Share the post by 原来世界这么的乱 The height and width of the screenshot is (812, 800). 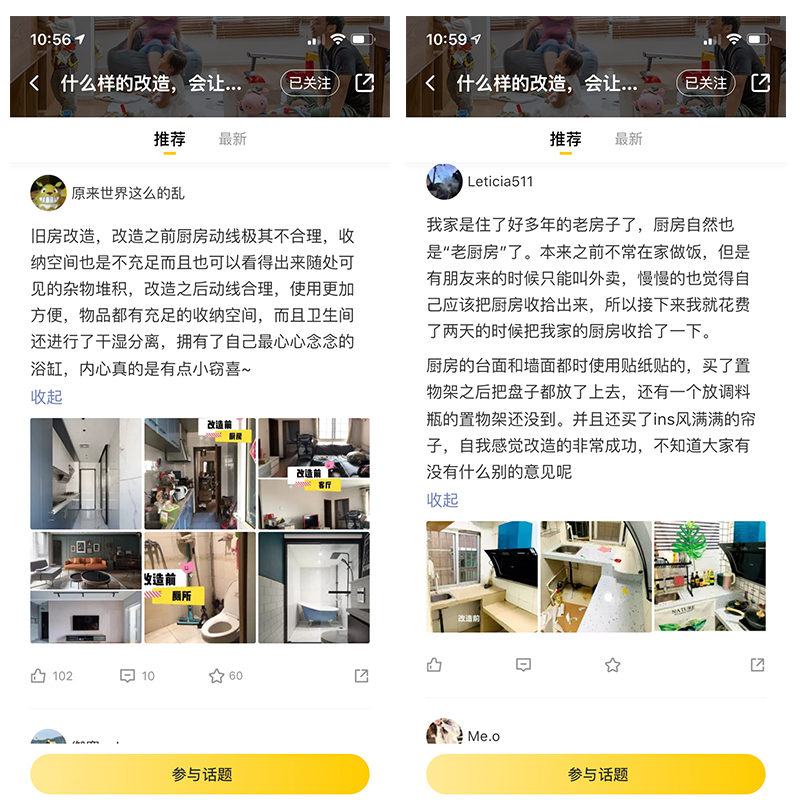(361, 676)
